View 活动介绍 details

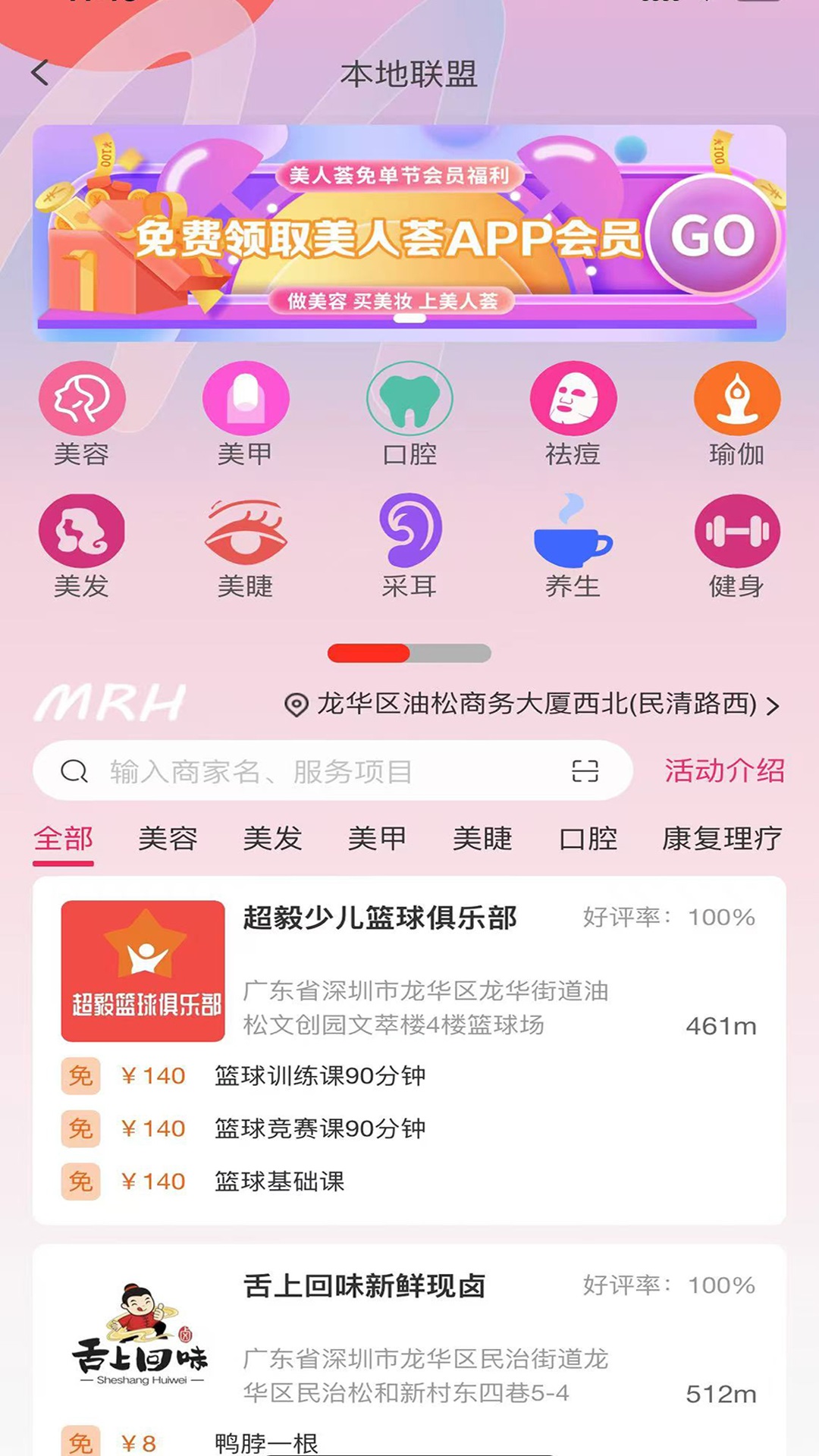pyautogui.click(x=724, y=770)
